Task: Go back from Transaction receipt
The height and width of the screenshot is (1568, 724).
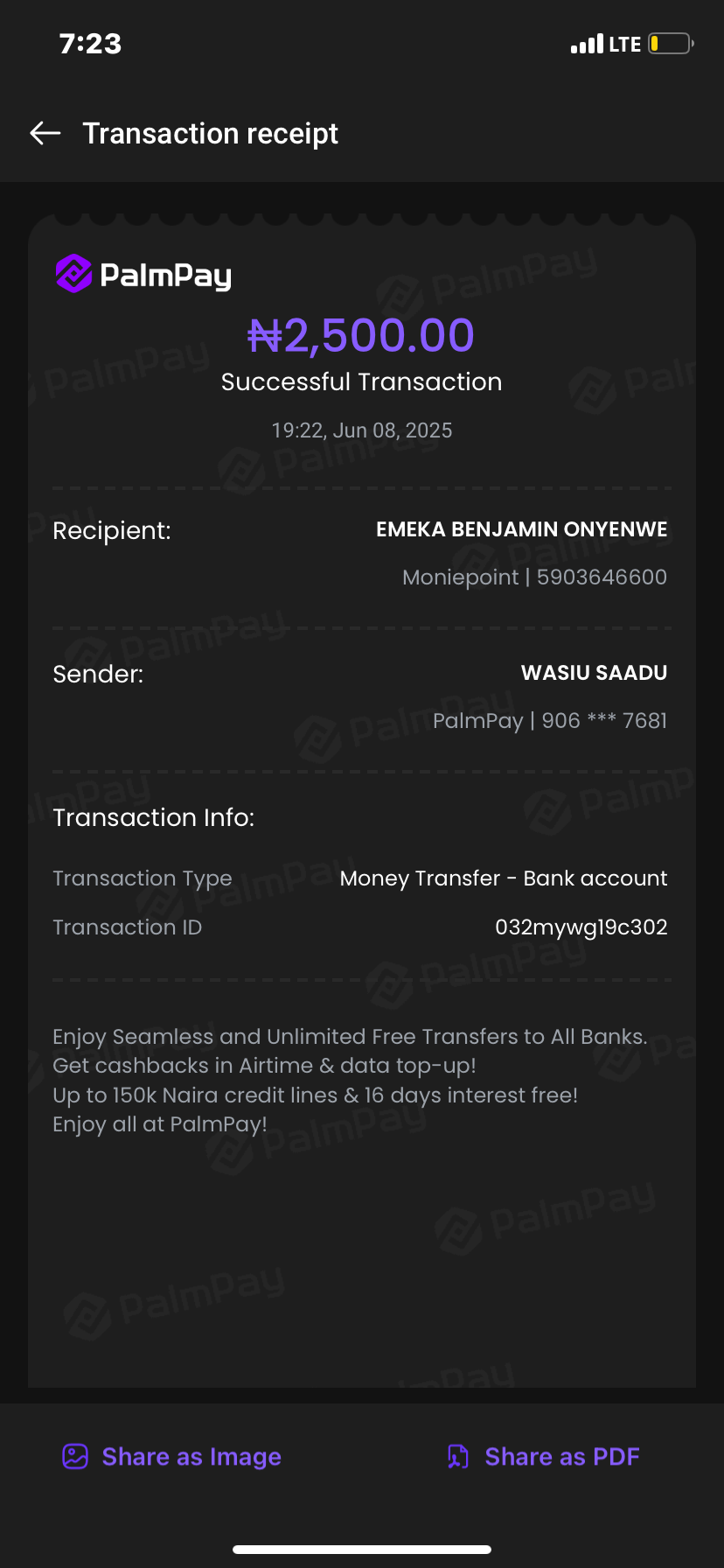Action: (45, 133)
